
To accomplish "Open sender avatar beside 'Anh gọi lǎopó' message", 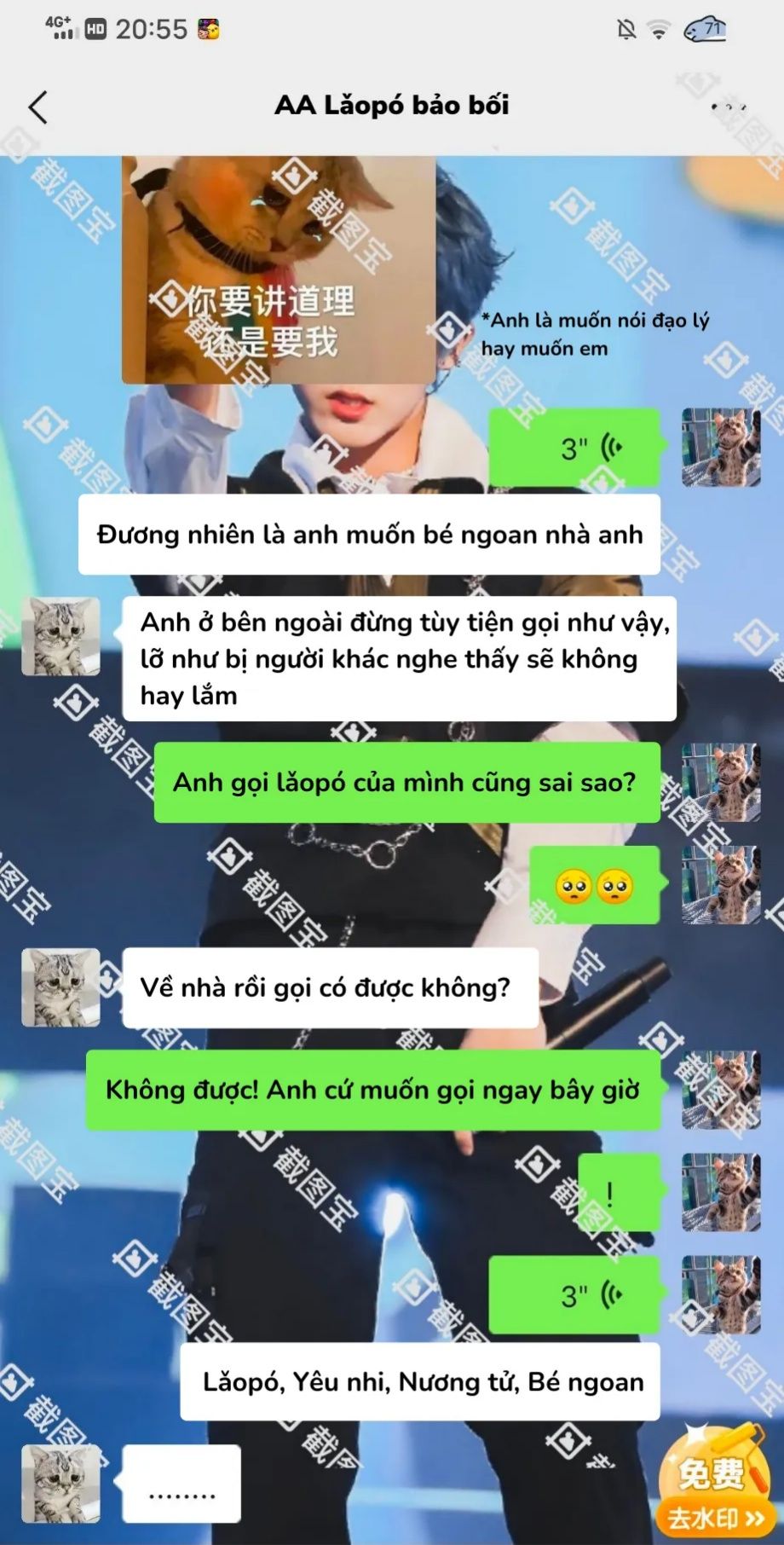I will click(x=721, y=782).
